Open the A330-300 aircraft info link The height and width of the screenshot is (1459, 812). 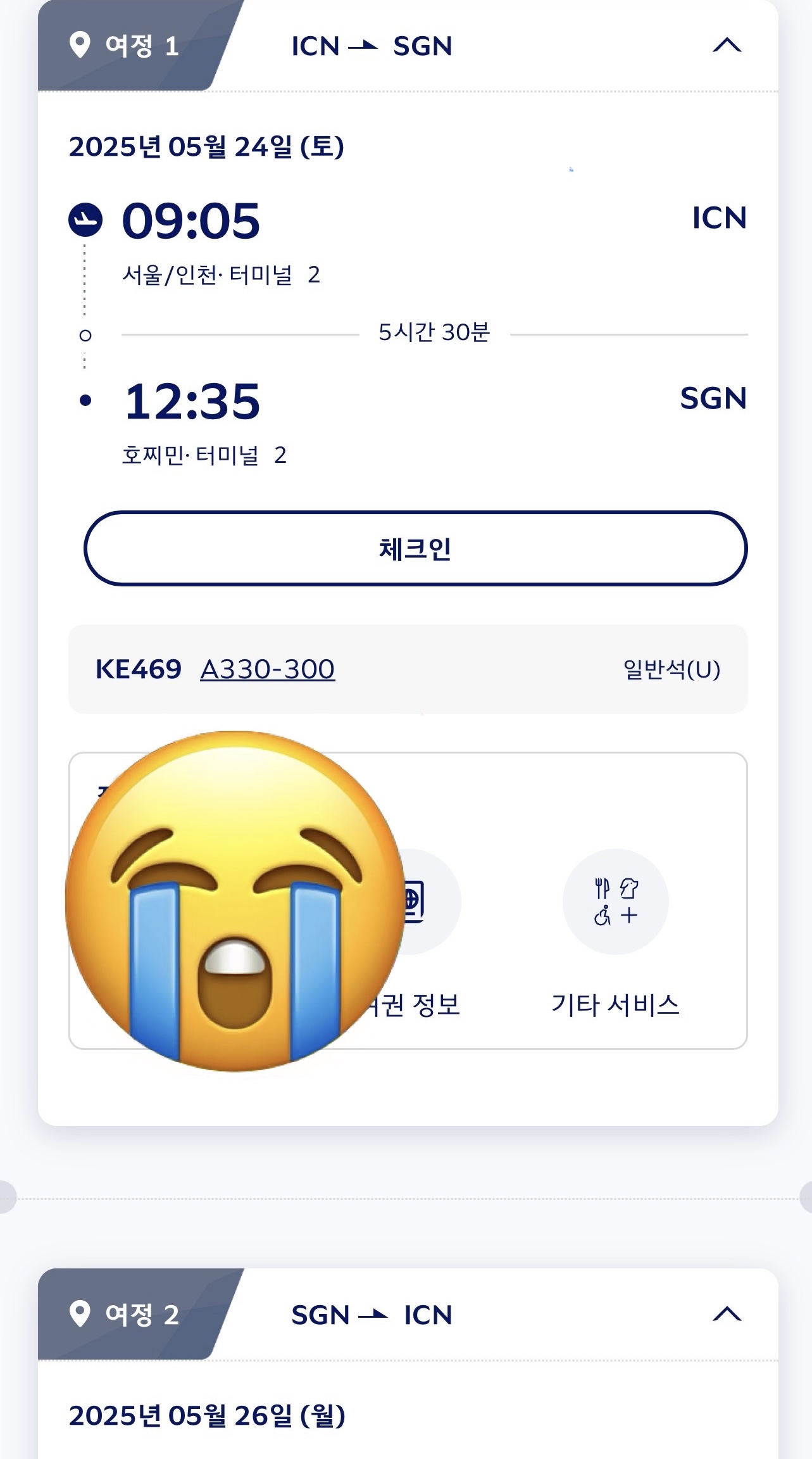[267, 669]
